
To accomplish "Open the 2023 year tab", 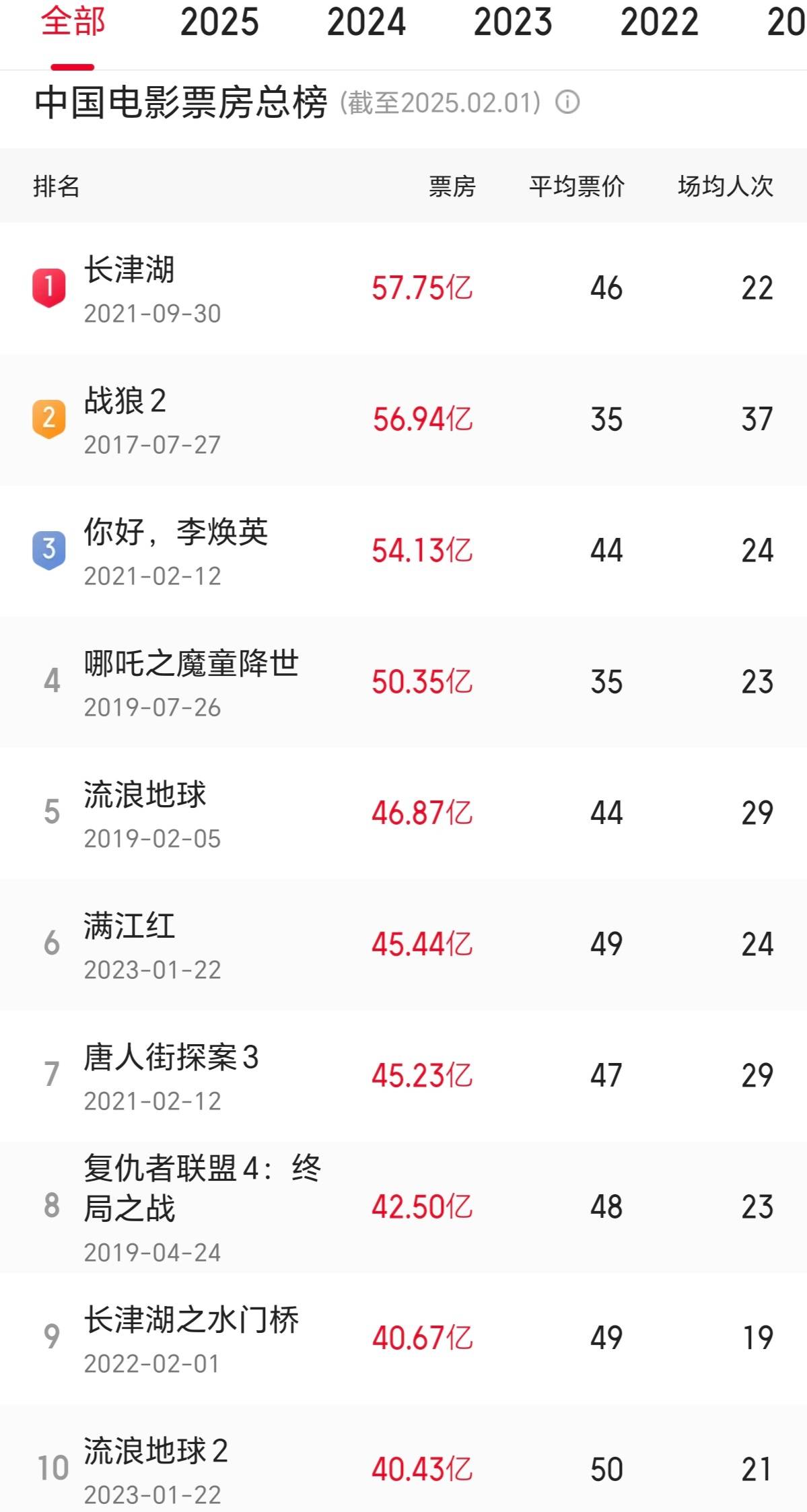I will 513,22.
